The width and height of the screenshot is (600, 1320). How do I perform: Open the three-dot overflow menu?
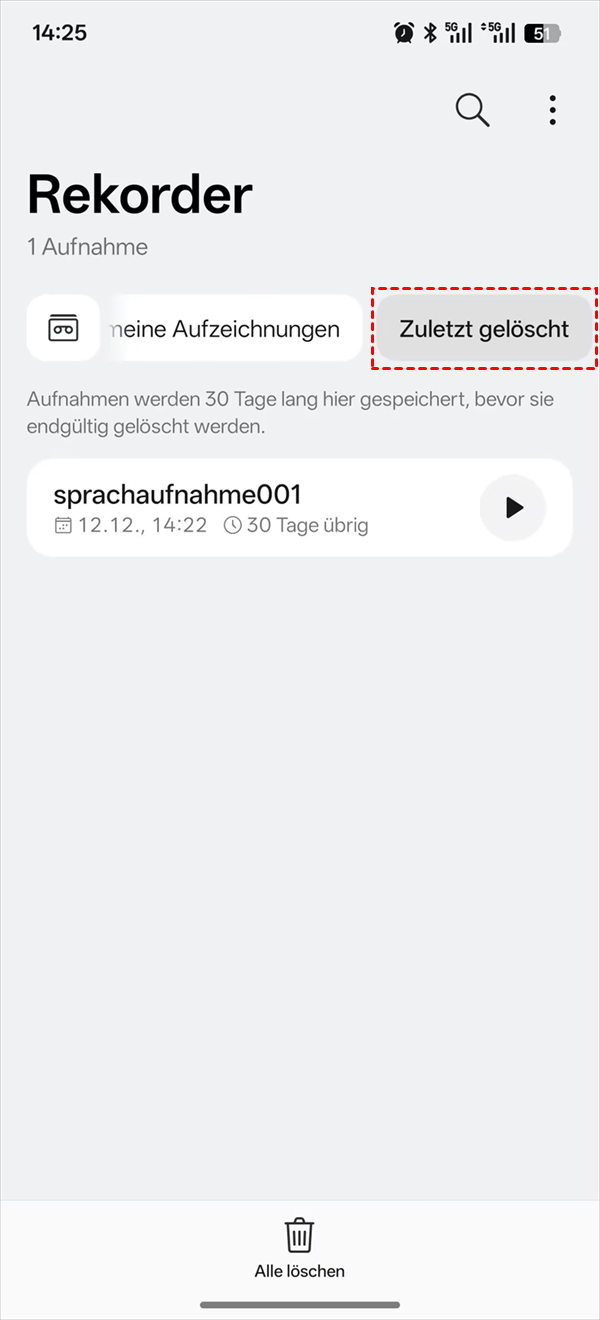552,110
